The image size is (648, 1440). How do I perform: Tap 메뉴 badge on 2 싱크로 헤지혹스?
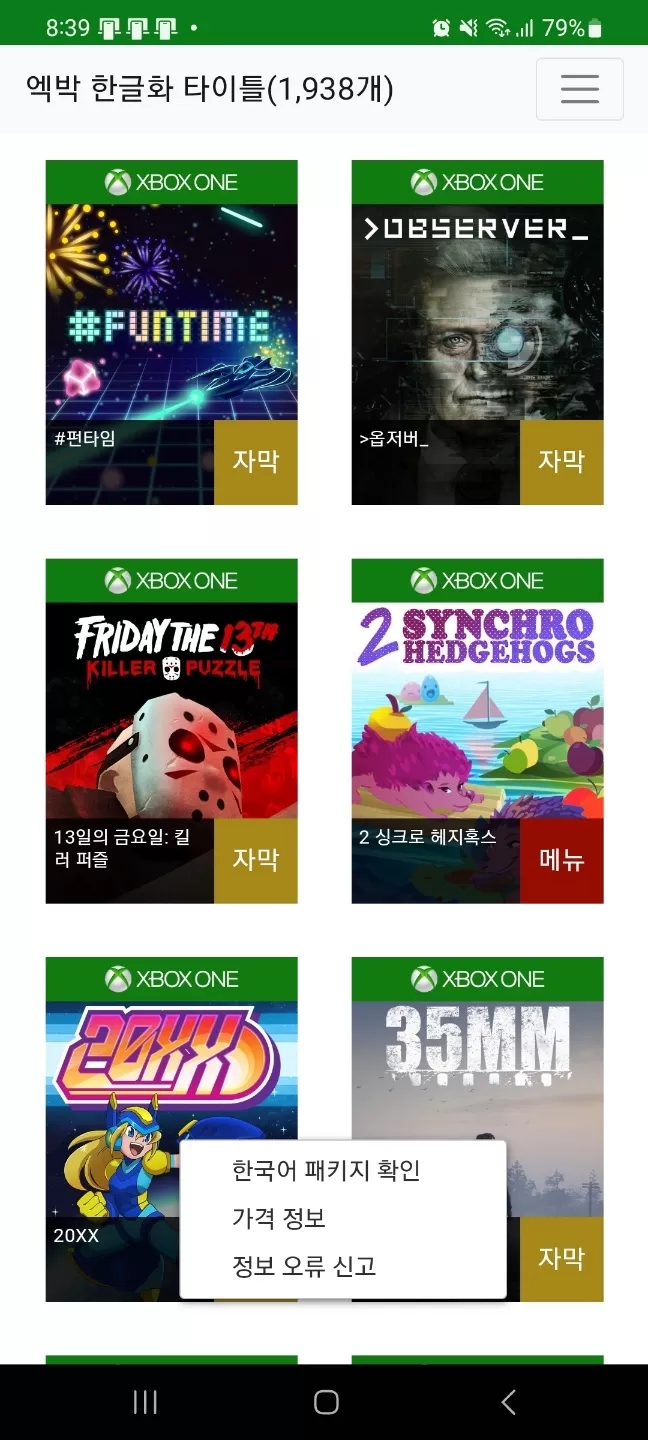(x=561, y=860)
